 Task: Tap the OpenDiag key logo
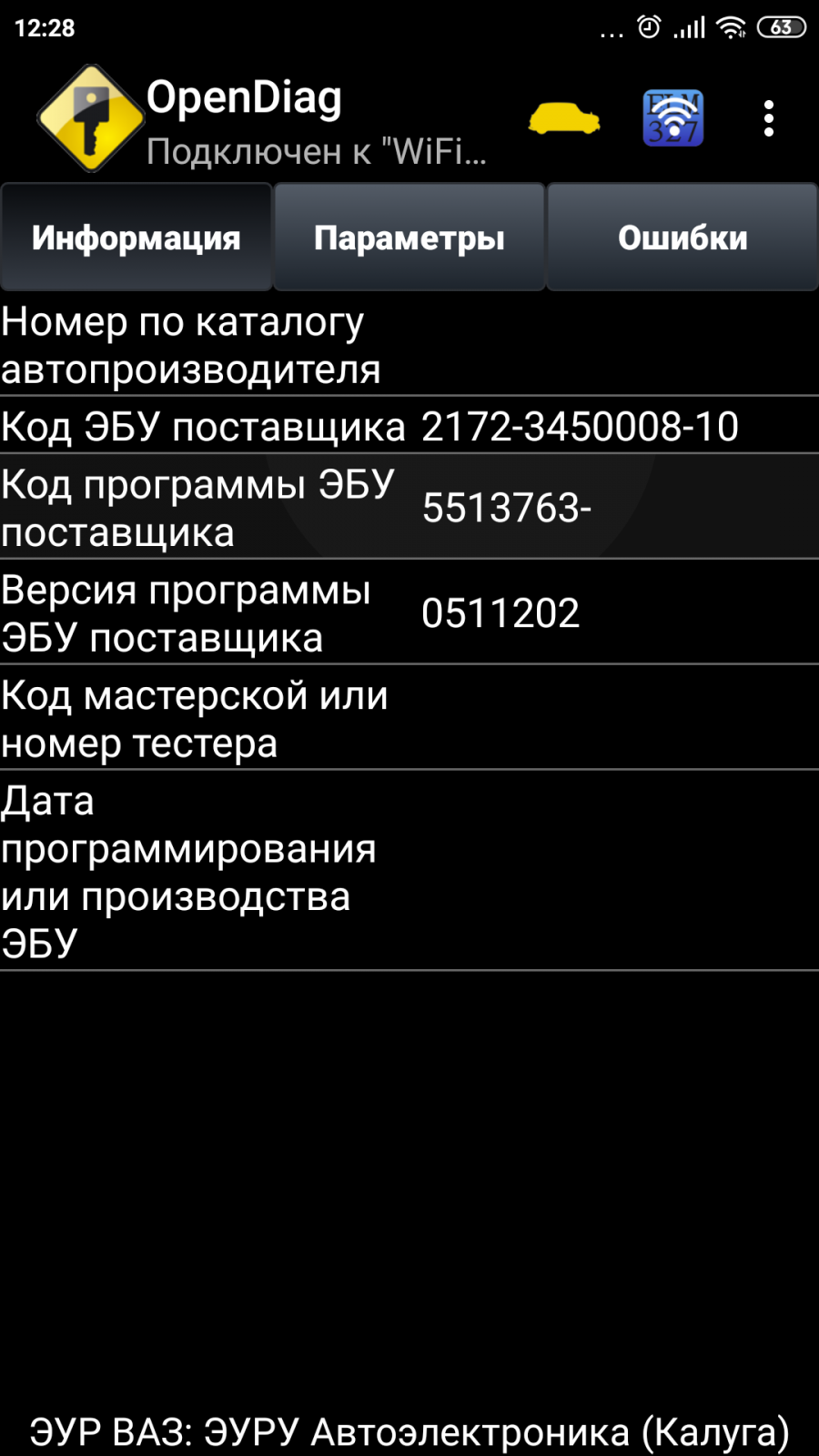pos(91,119)
